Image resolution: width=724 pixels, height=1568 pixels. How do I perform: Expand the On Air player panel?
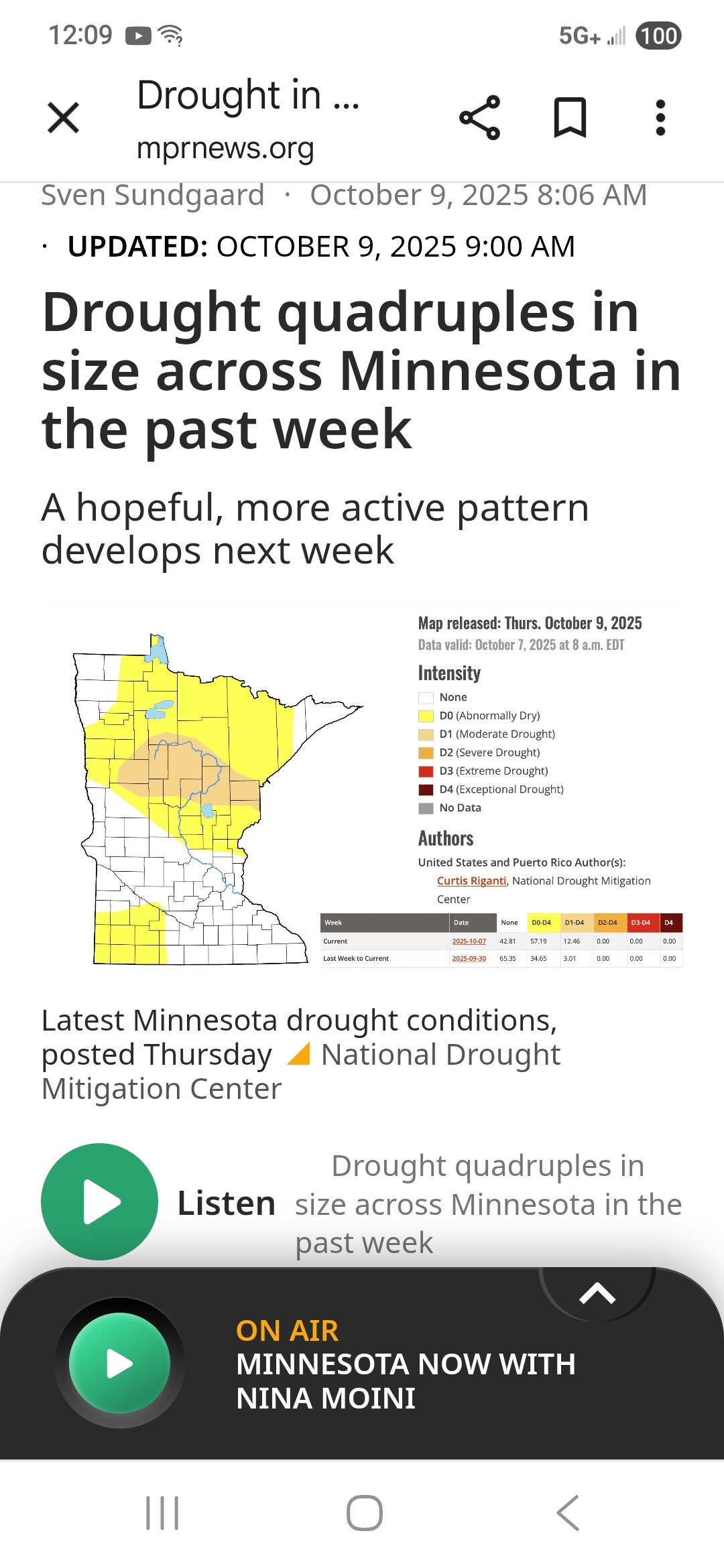(x=597, y=1293)
